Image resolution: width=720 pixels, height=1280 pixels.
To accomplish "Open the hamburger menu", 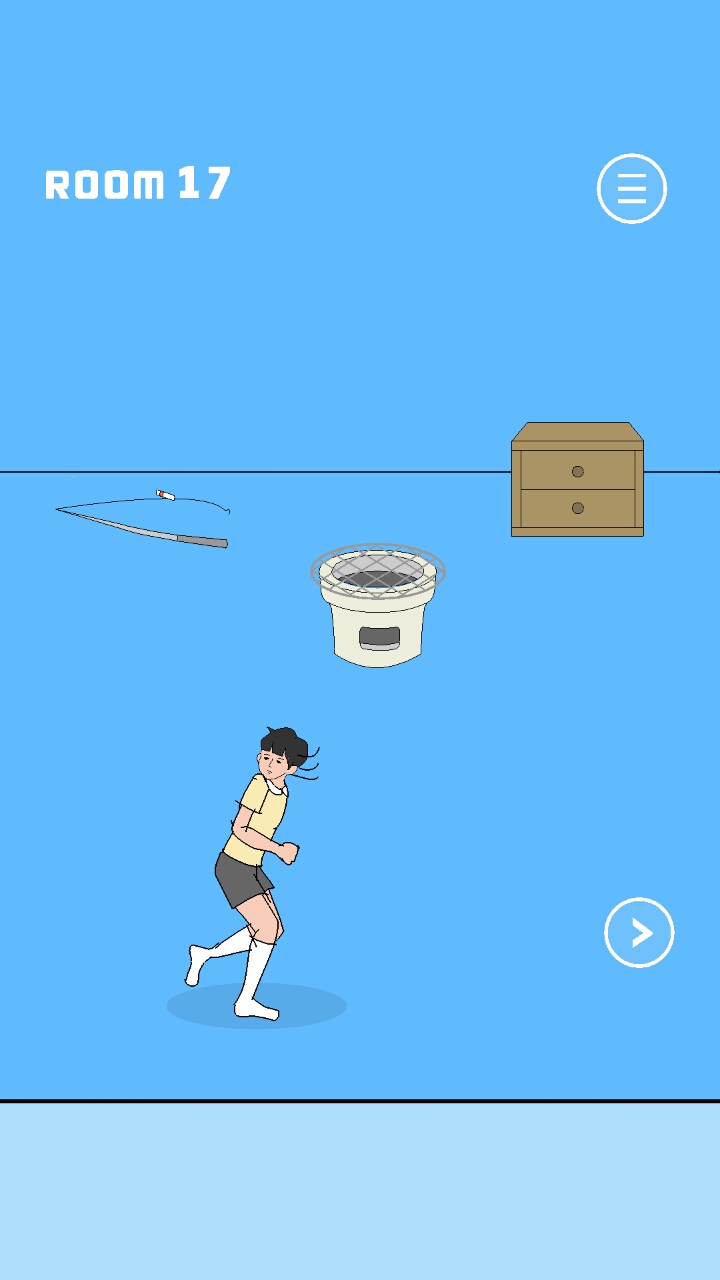I will coord(632,188).
